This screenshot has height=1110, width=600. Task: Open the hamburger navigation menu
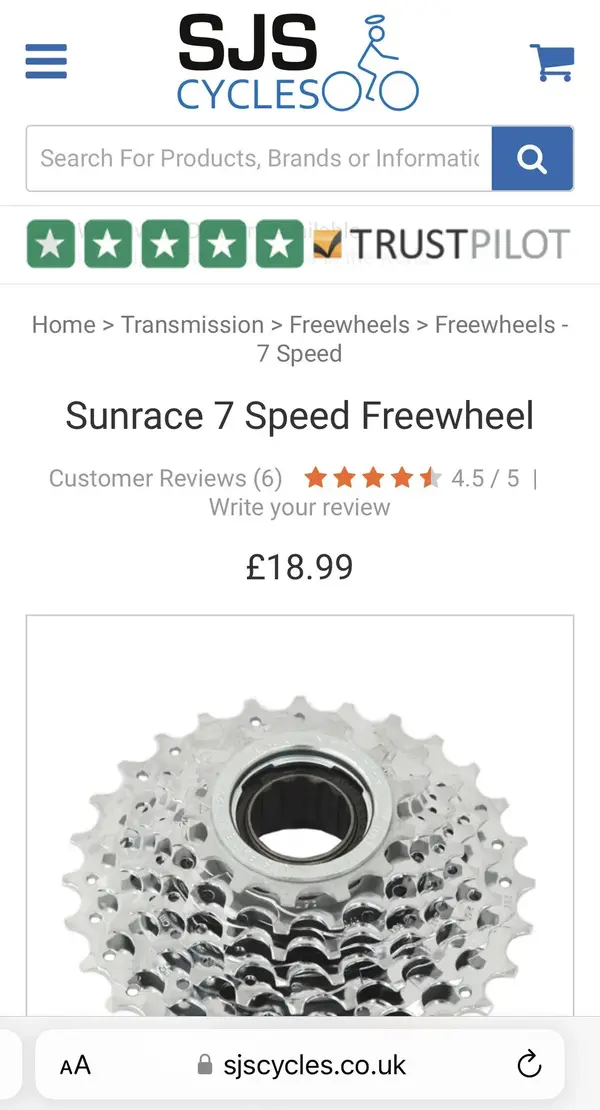point(46,61)
